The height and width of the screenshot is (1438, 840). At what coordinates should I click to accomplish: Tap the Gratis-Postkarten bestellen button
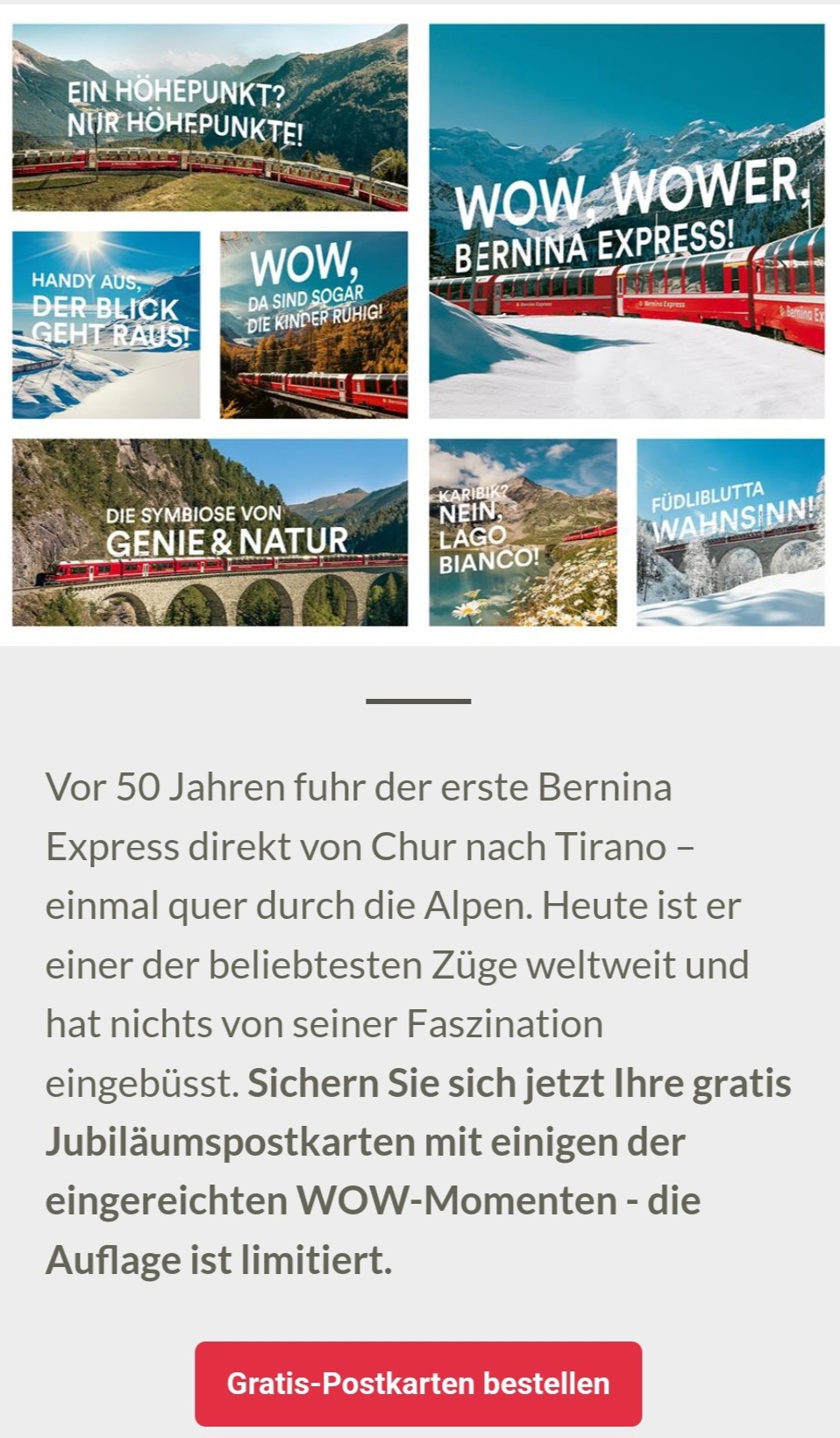click(x=418, y=1383)
